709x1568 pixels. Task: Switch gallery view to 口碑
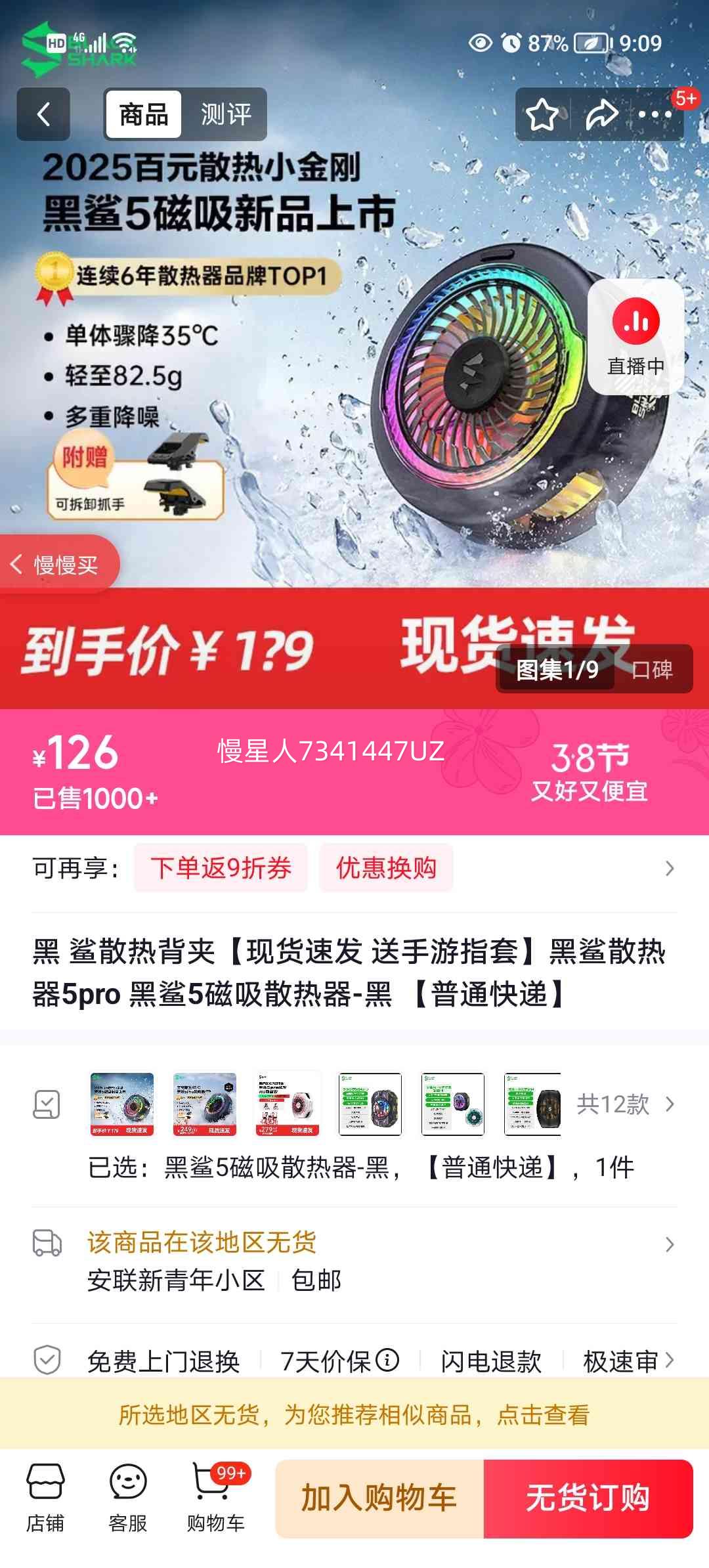click(x=652, y=669)
